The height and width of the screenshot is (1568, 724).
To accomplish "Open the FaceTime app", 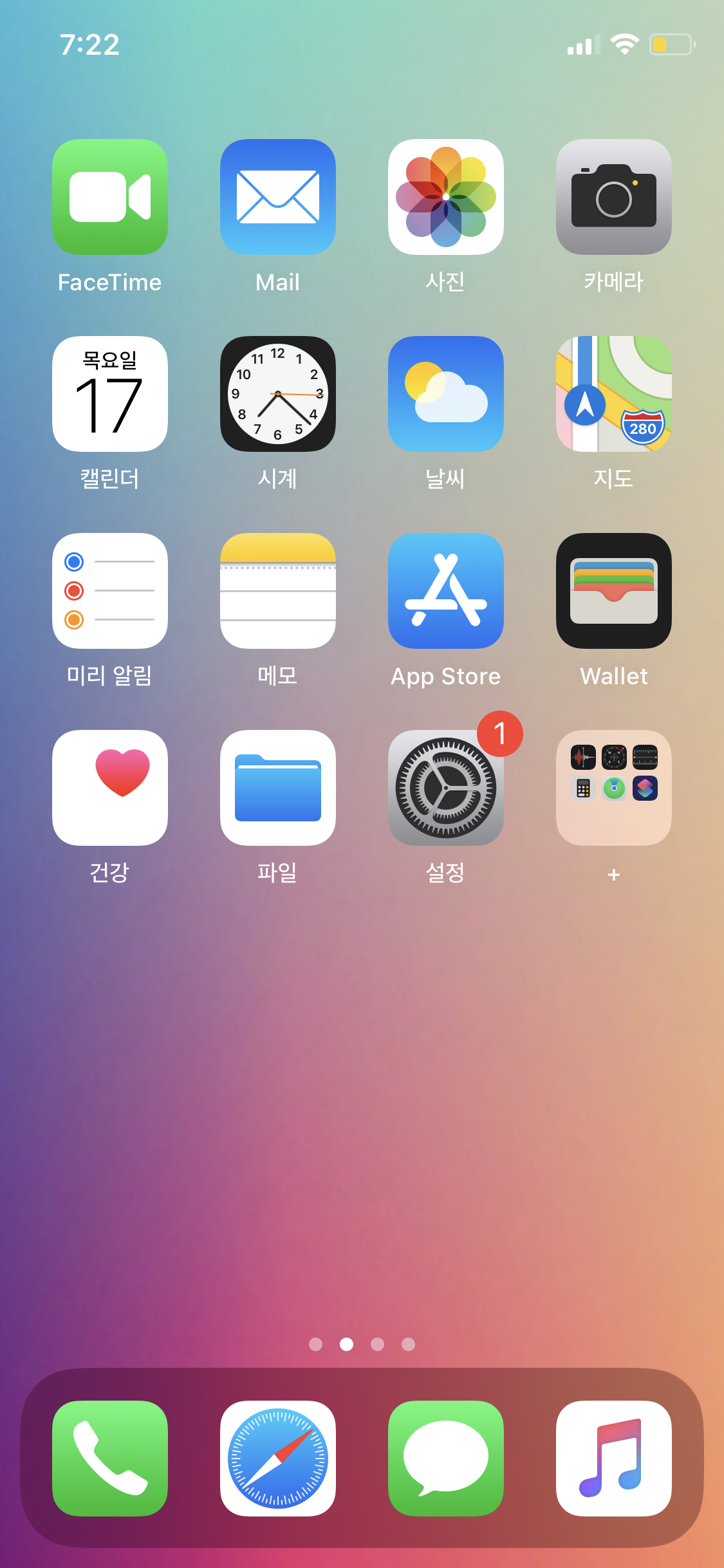I will click(x=110, y=197).
